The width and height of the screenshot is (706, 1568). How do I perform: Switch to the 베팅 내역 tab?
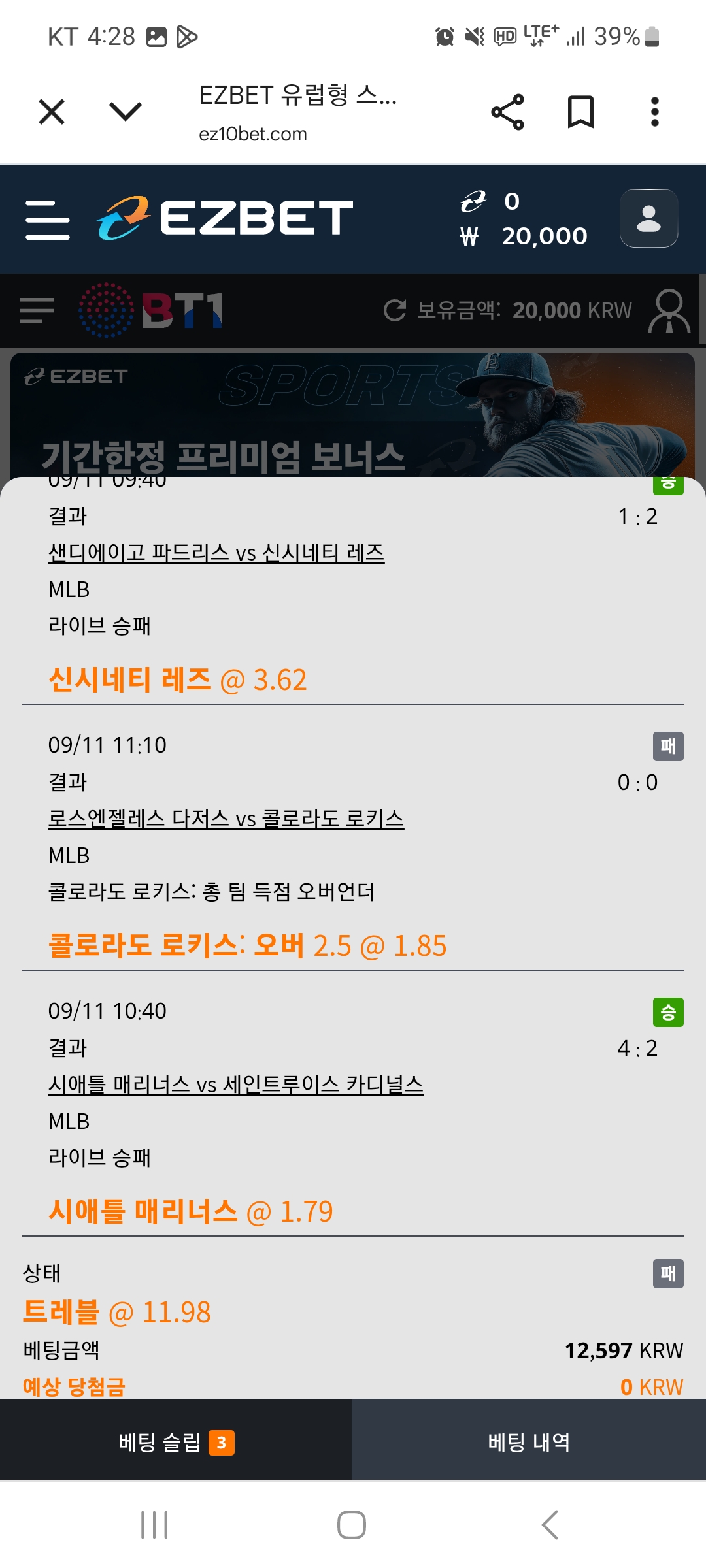(x=529, y=1442)
